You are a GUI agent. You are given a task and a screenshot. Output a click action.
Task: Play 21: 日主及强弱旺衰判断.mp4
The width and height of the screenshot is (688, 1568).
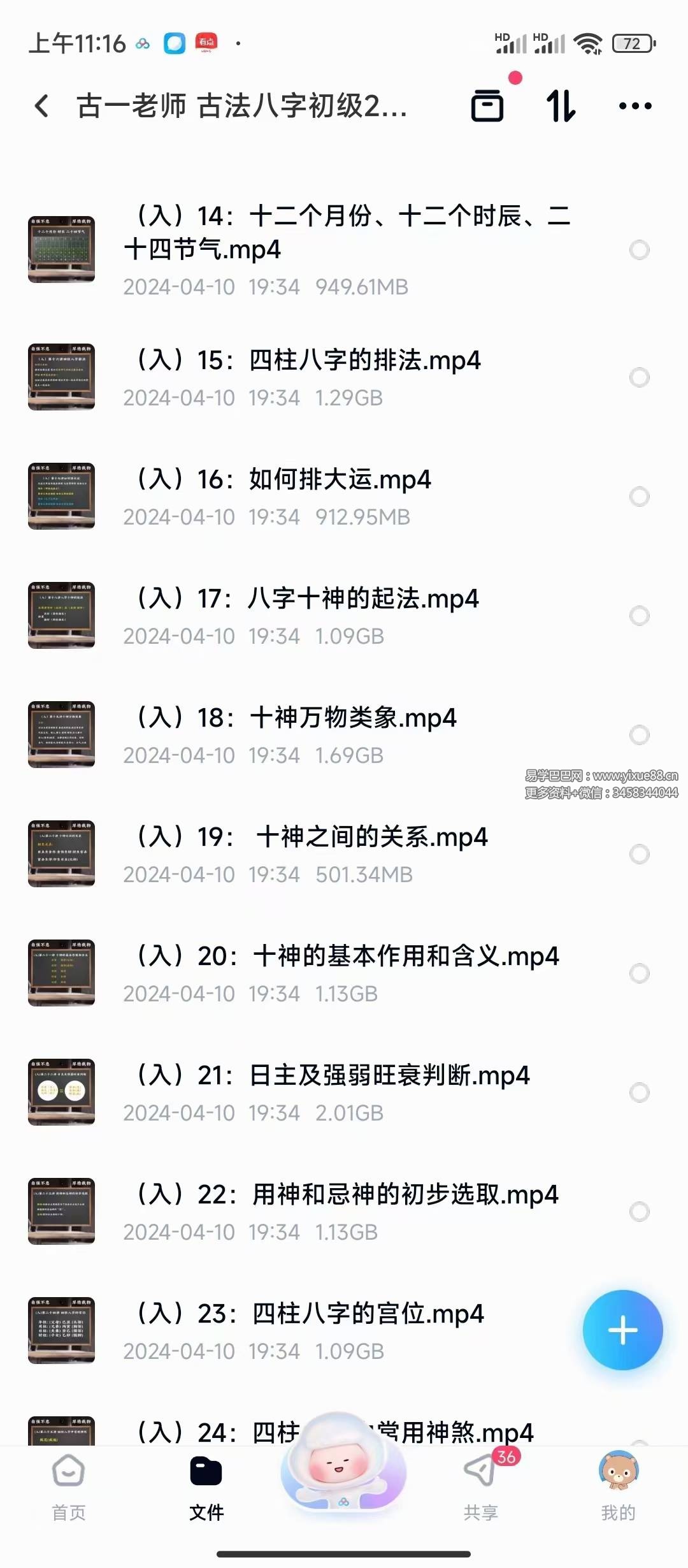coord(332,1076)
